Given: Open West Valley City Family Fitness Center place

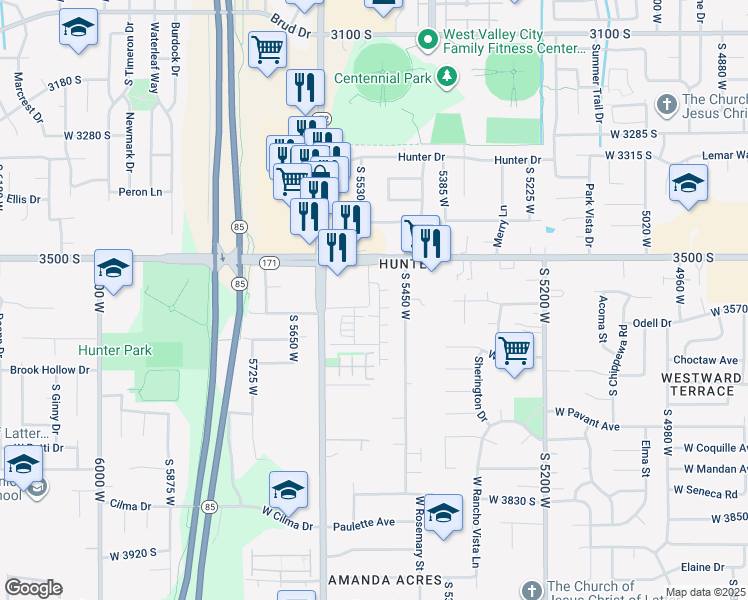Looking at the screenshot, I should point(429,41).
